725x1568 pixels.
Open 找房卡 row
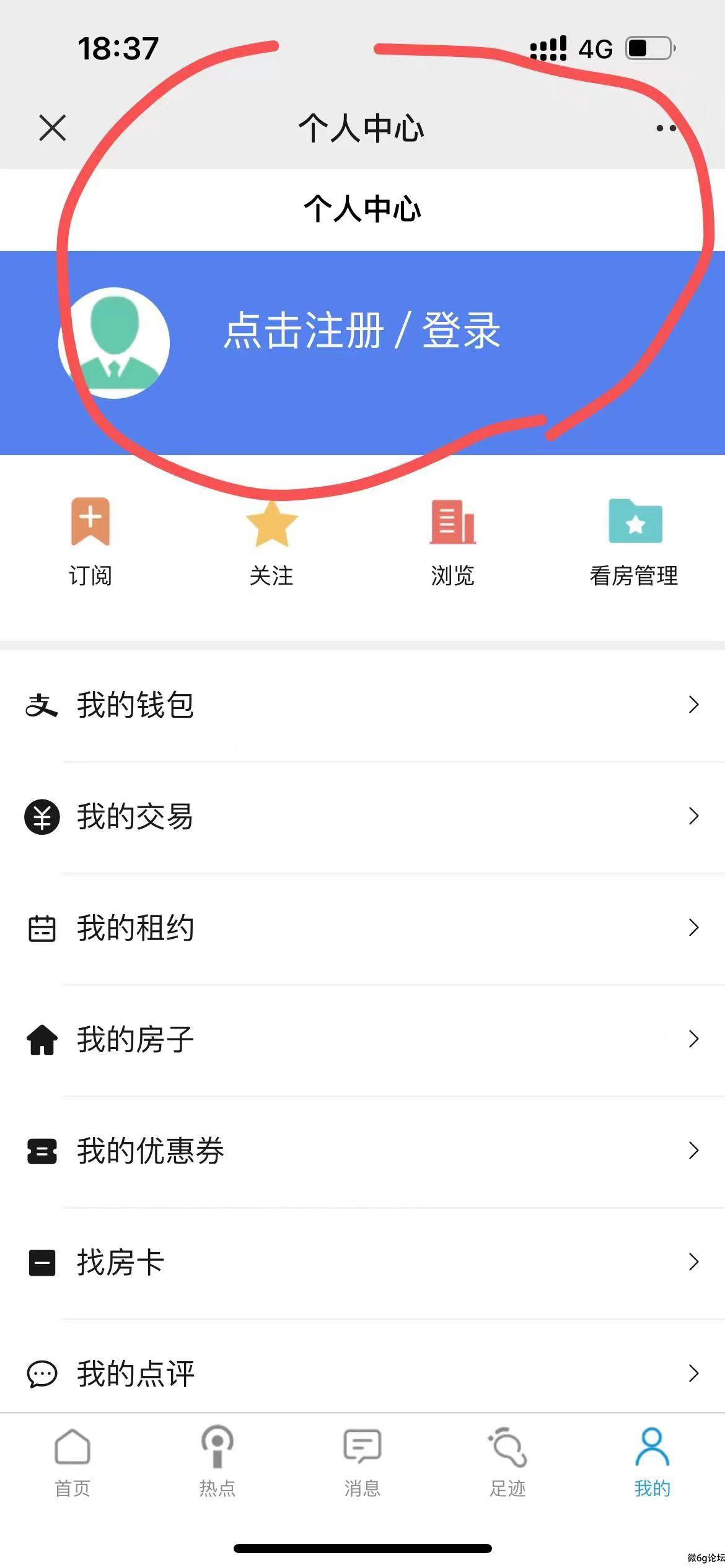click(362, 1263)
